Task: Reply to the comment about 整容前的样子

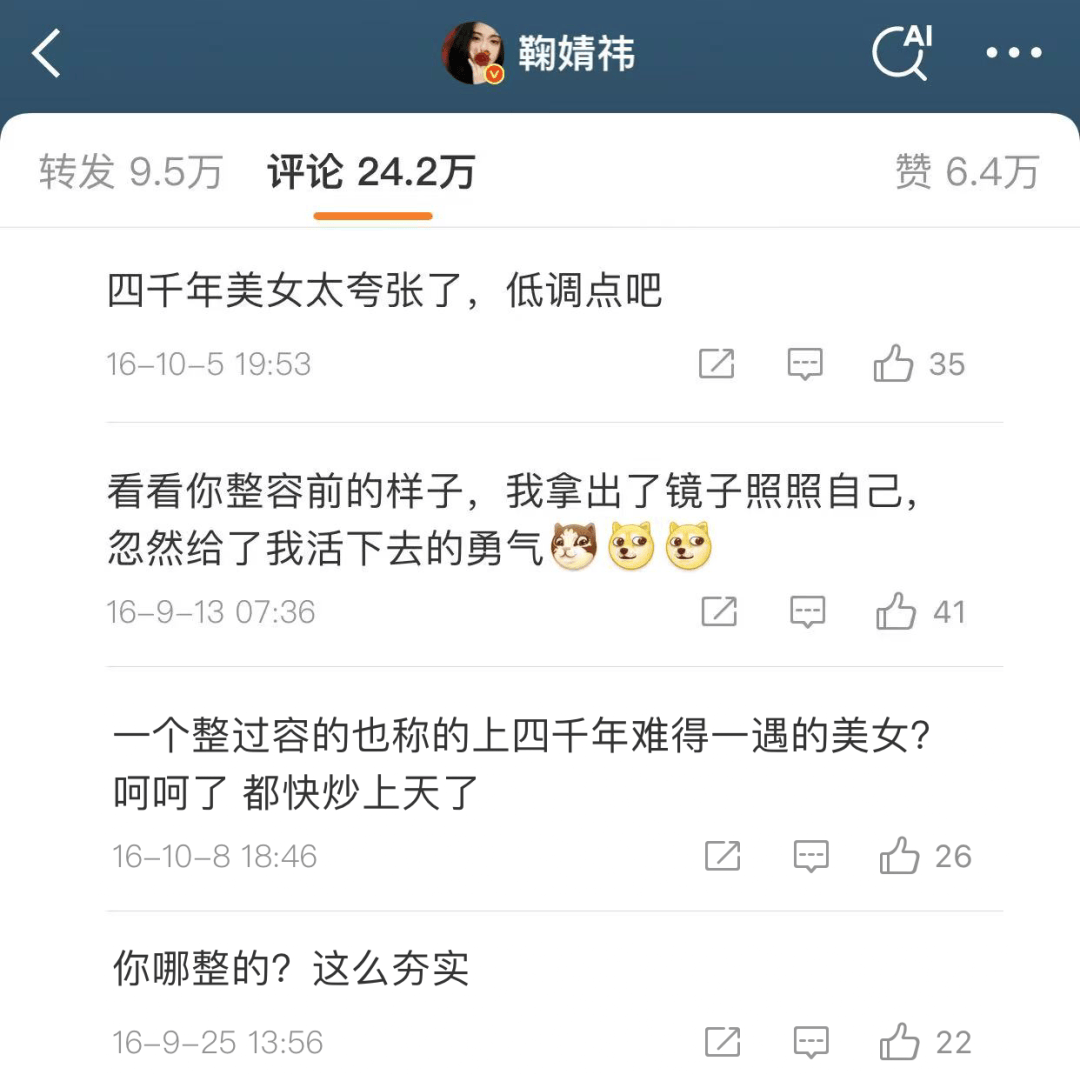Action: point(808,611)
